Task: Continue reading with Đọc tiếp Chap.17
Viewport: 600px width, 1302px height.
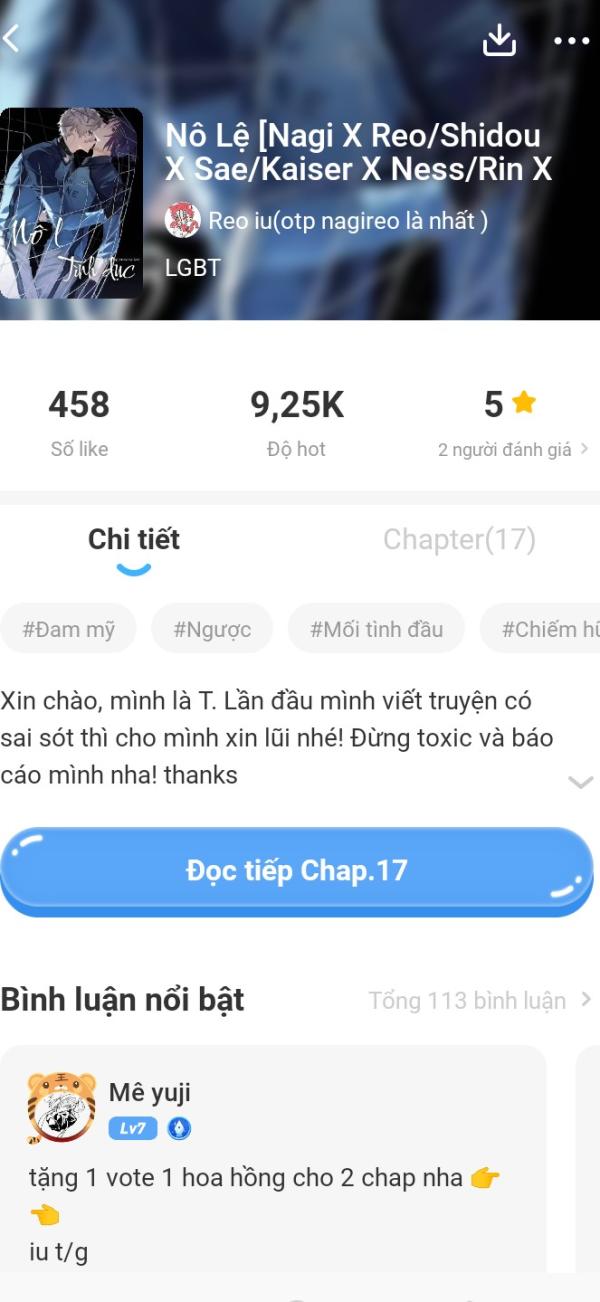Action: pos(297,870)
